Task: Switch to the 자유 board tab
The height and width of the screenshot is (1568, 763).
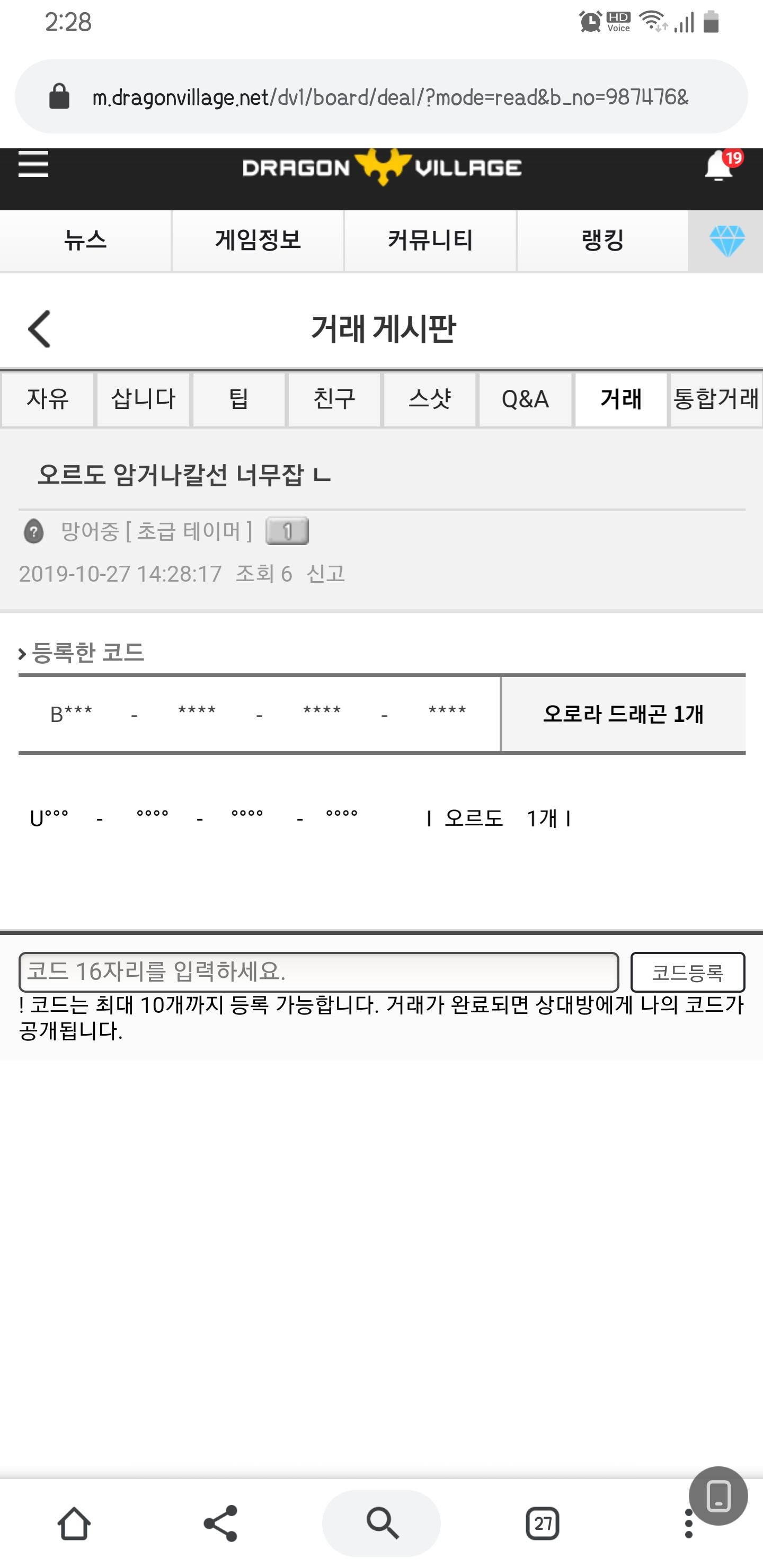Action: (x=48, y=399)
